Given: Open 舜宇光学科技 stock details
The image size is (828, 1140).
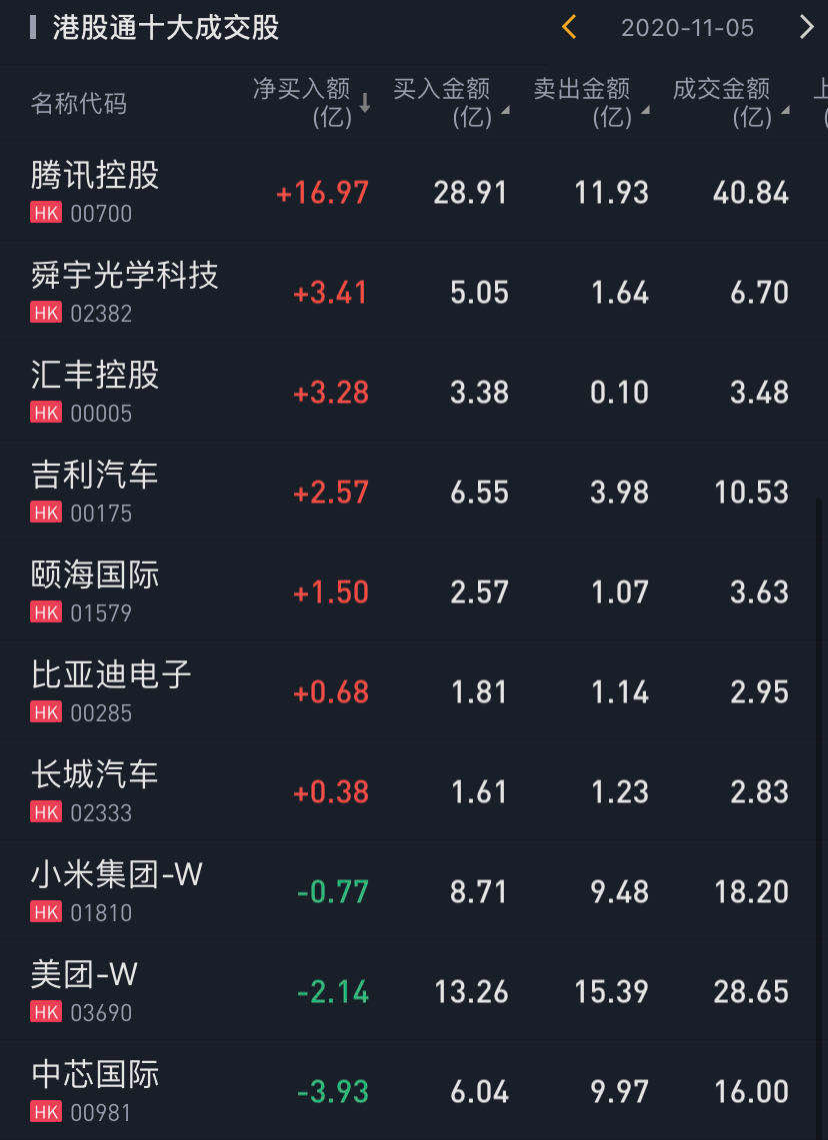Looking at the screenshot, I should point(124,276).
